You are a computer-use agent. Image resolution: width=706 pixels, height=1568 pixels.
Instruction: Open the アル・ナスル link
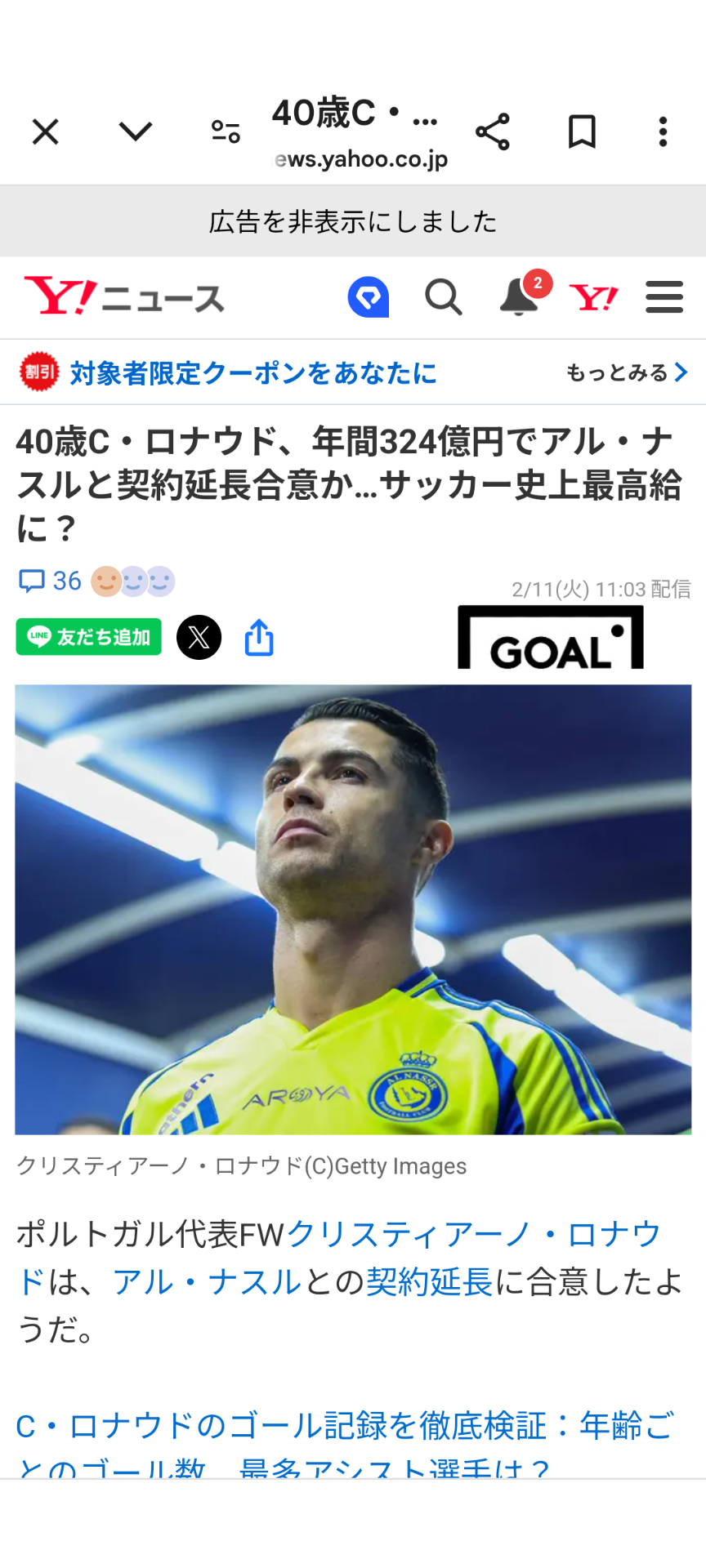pyautogui.click(x=208, y=1282)
